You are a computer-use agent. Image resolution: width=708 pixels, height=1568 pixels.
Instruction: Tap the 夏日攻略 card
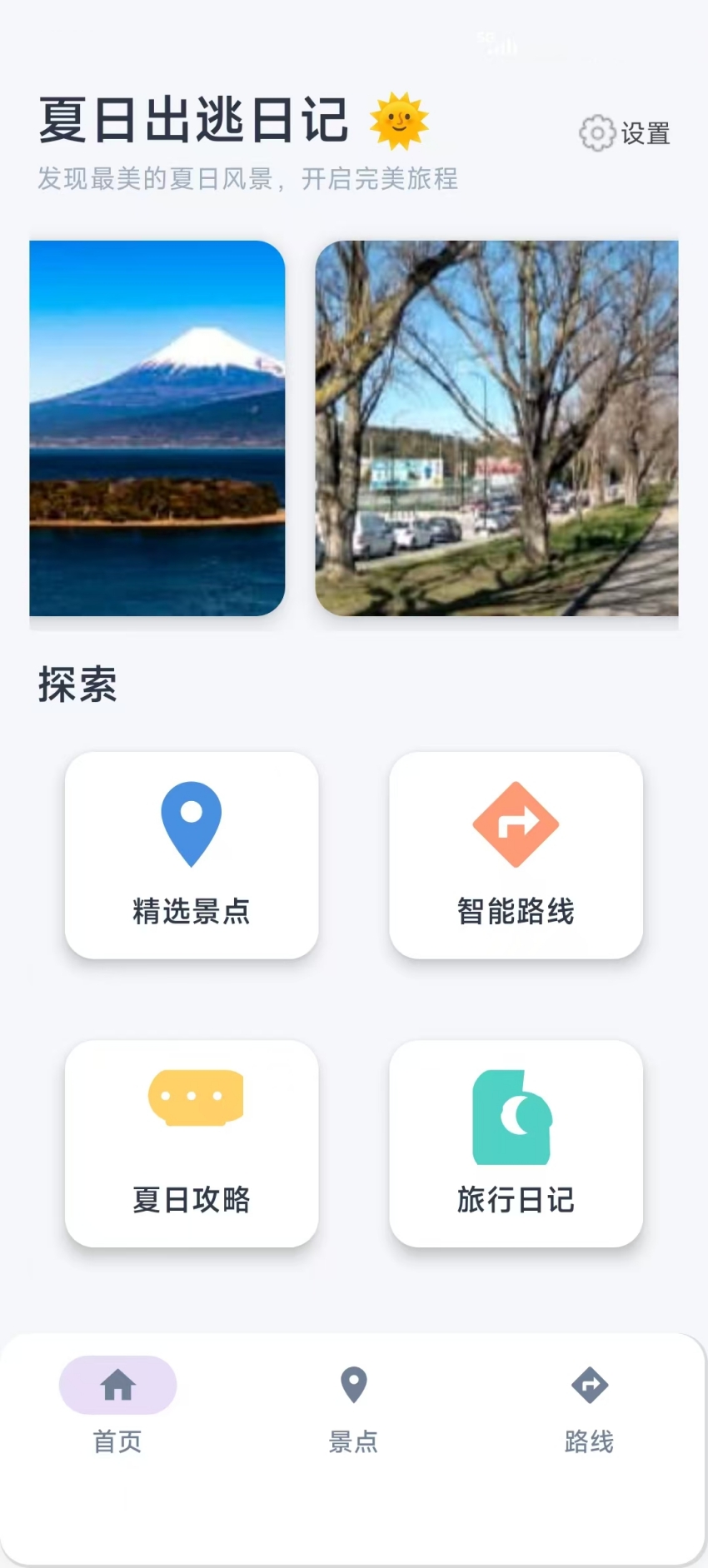(x=192, y=1145)
